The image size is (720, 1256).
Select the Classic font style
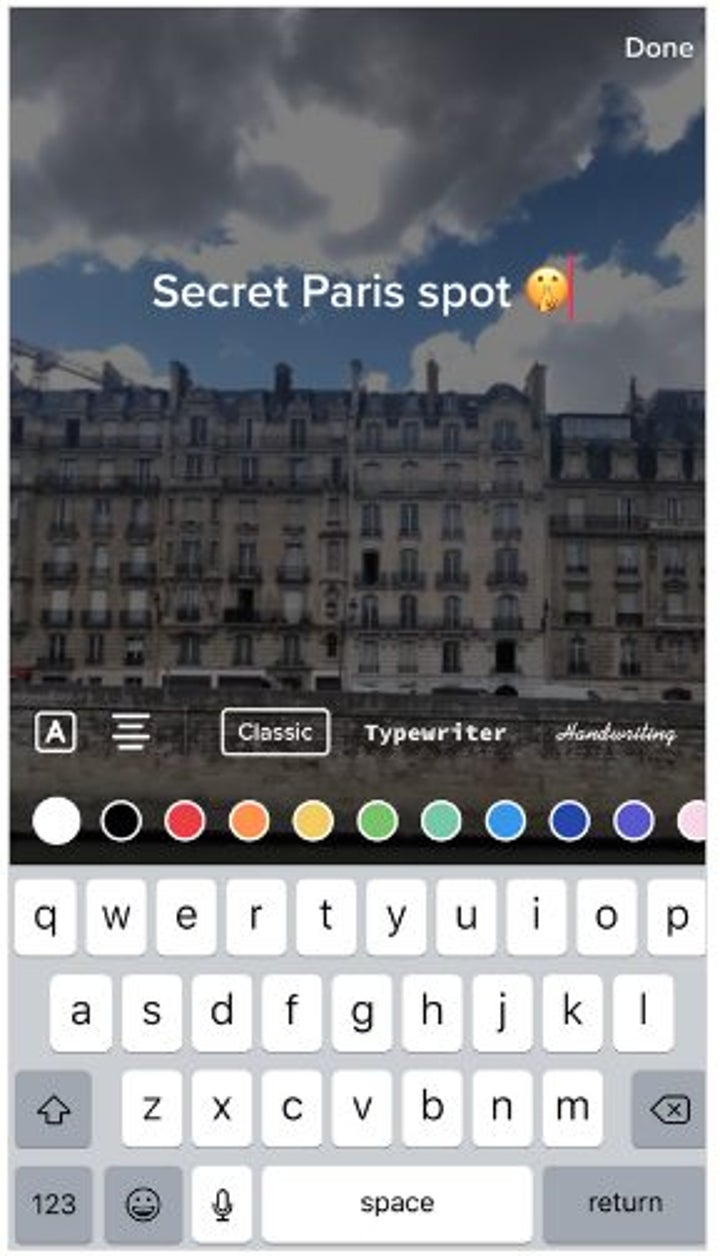[275, 732]
